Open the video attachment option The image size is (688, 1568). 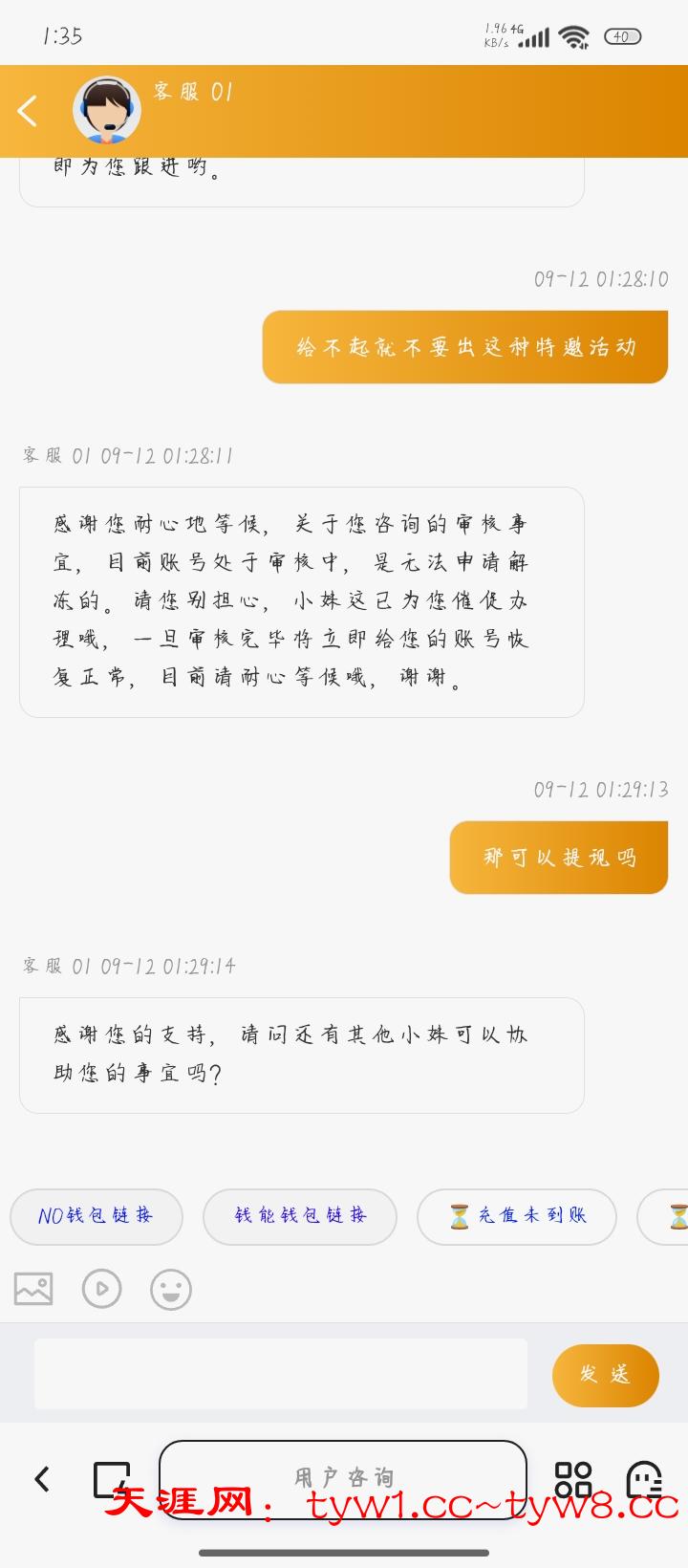tap(102, 1289)
